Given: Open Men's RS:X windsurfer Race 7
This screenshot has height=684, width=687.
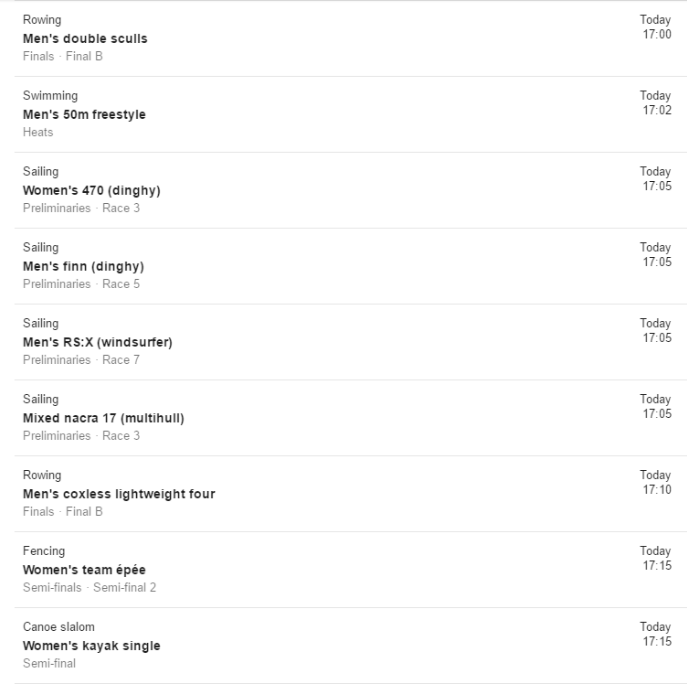Looking at the screenshot, I should tap(97, 343).
